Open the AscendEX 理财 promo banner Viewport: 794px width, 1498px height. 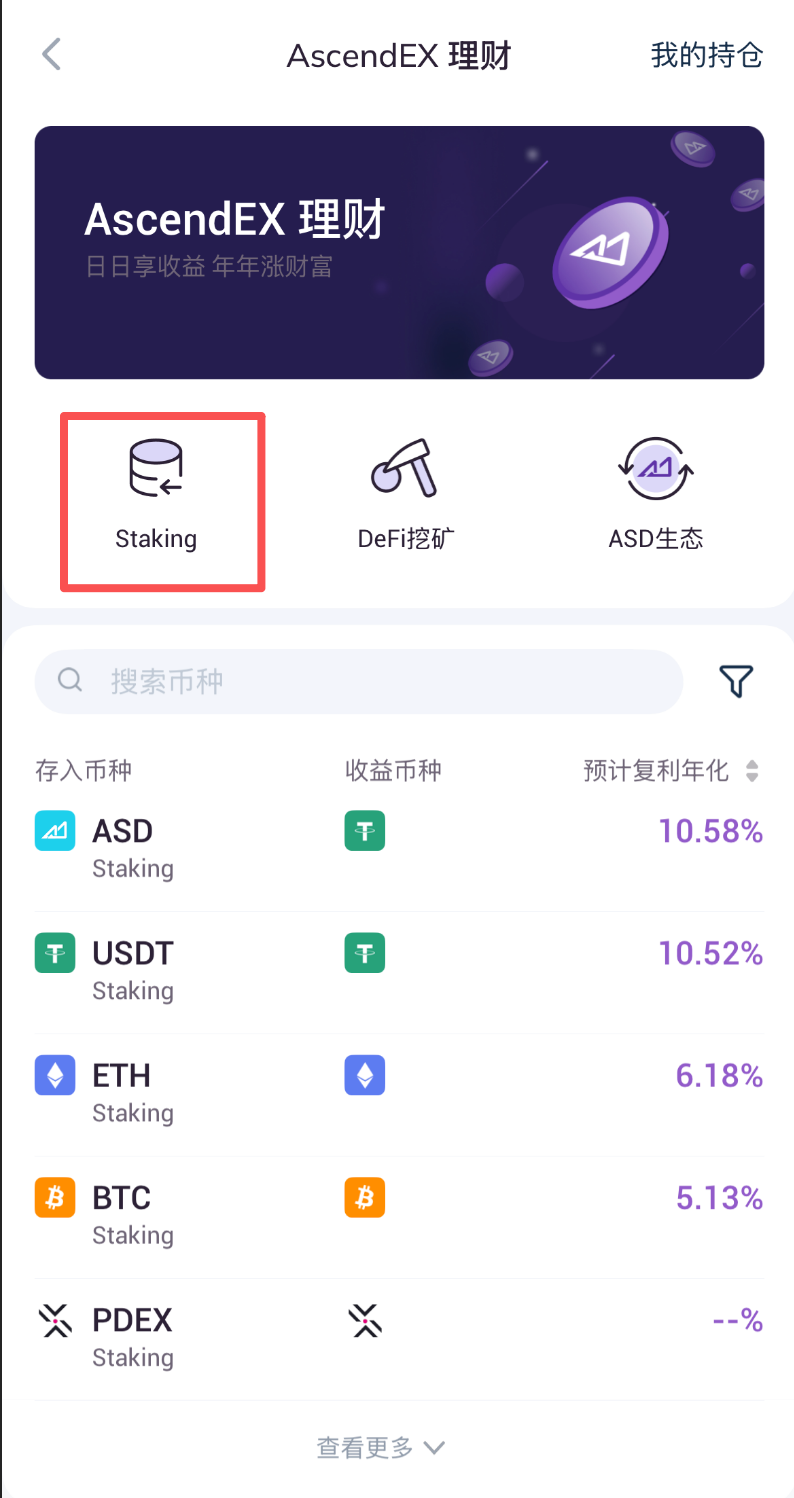[399, 252]
